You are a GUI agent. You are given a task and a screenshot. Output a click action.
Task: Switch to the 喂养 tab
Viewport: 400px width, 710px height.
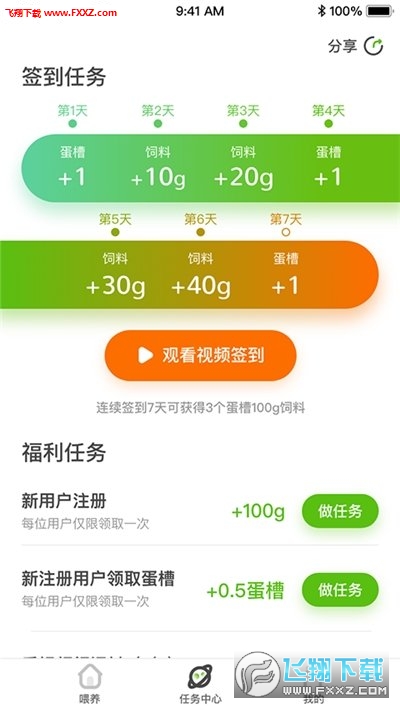(89, 683)
